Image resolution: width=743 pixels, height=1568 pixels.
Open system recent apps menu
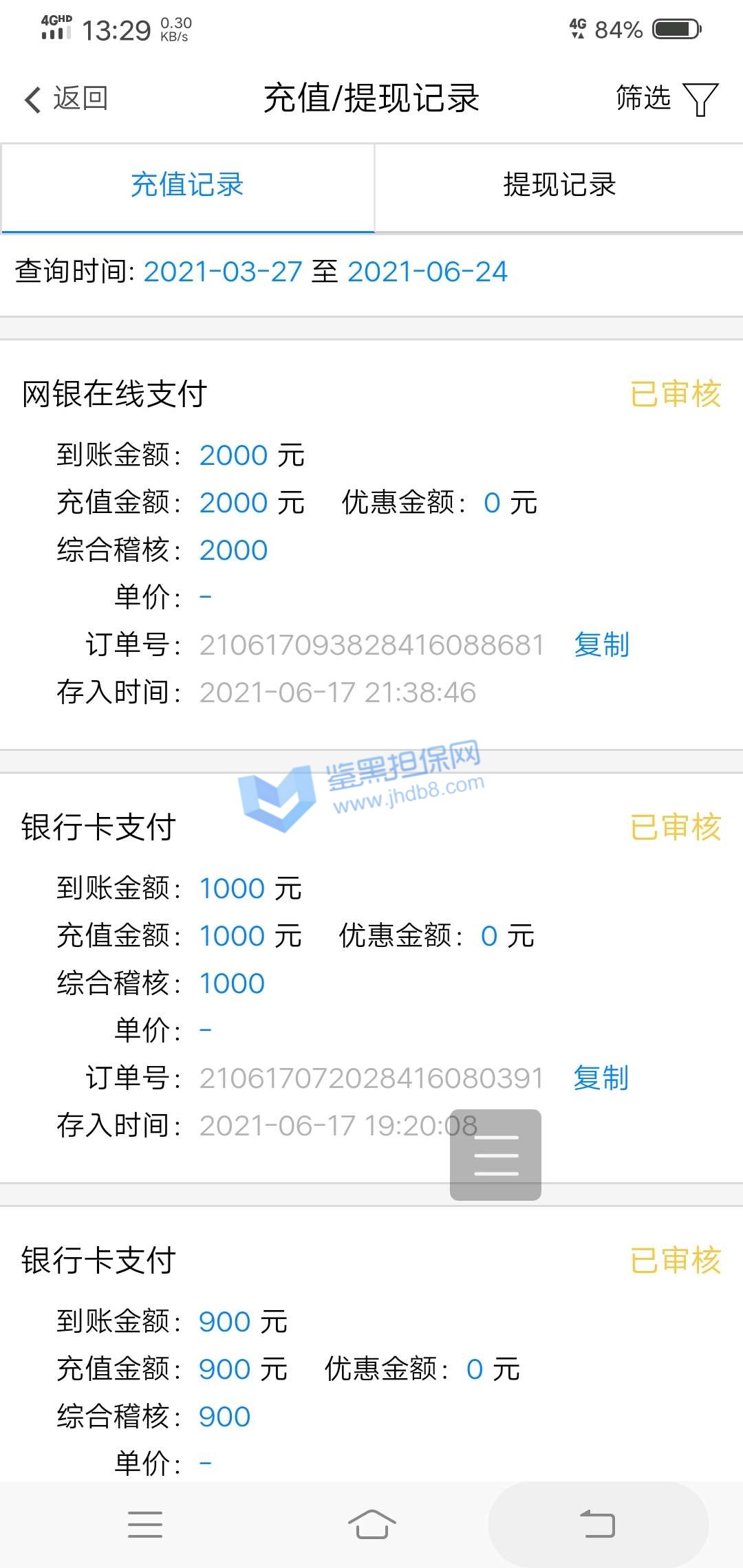[145, 1524]
